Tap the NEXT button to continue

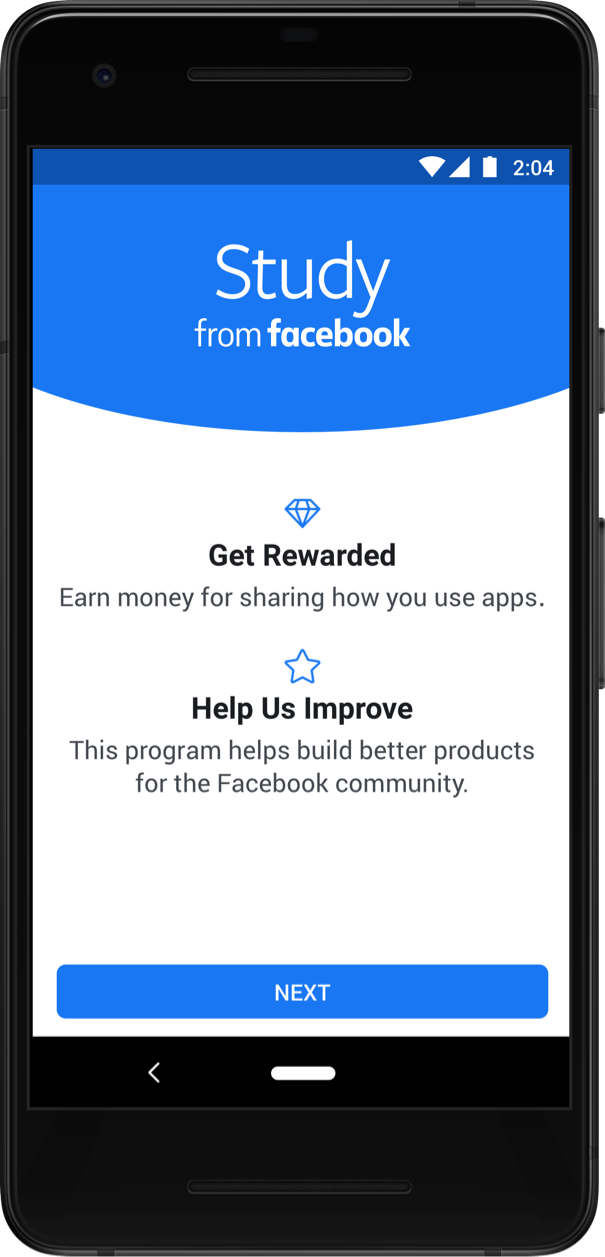[302, 991]
